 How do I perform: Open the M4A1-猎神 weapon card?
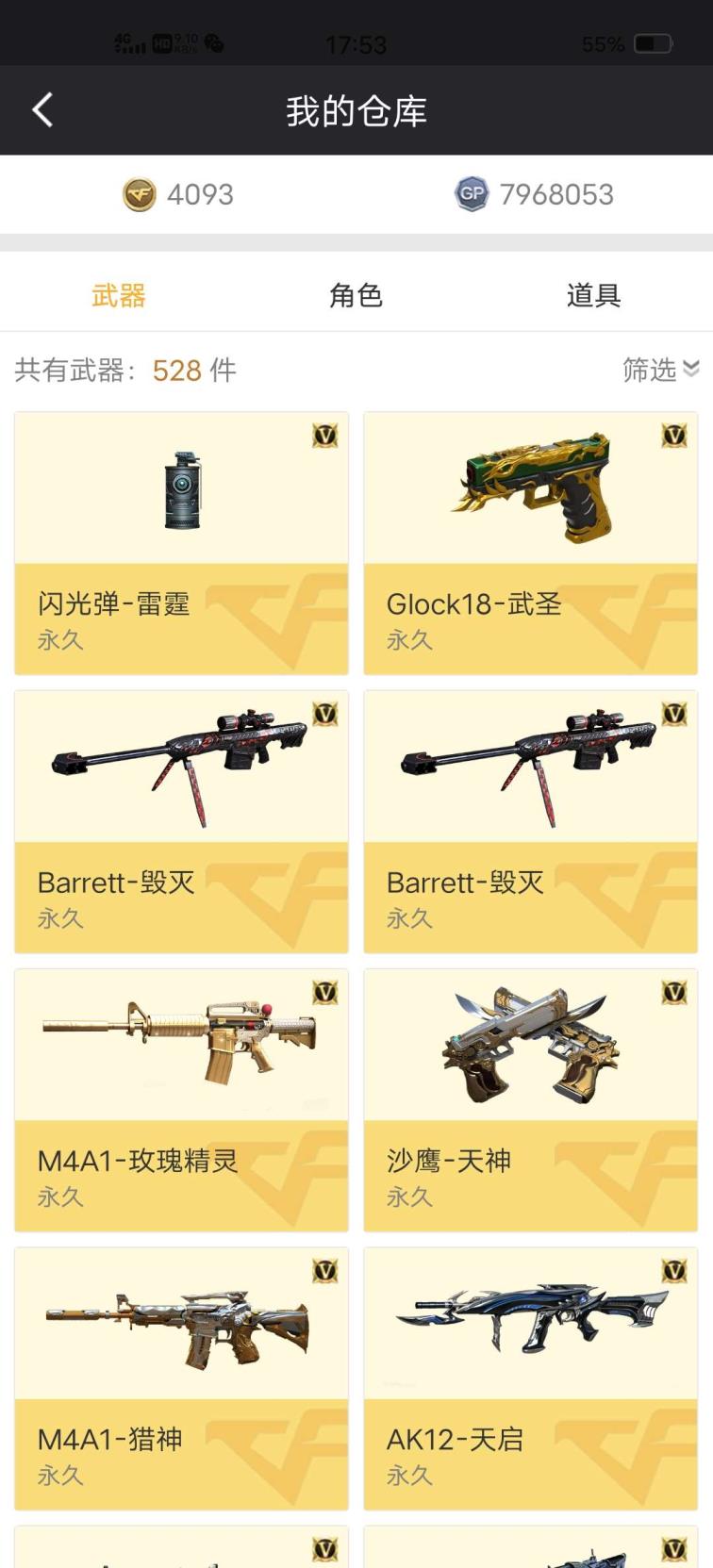click(x=181, y=1378)
